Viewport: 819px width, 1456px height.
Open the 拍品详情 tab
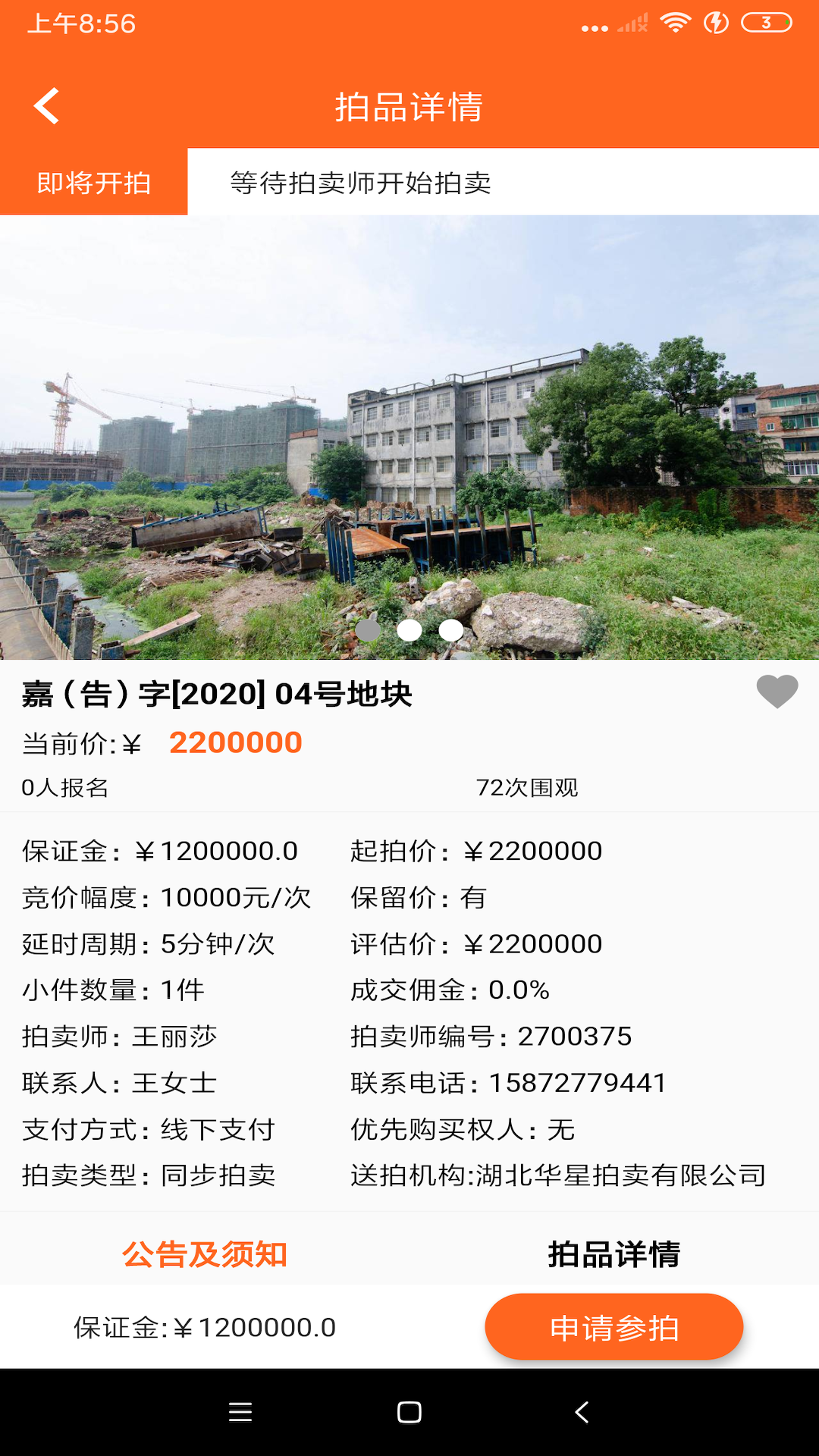(613, 1254)
